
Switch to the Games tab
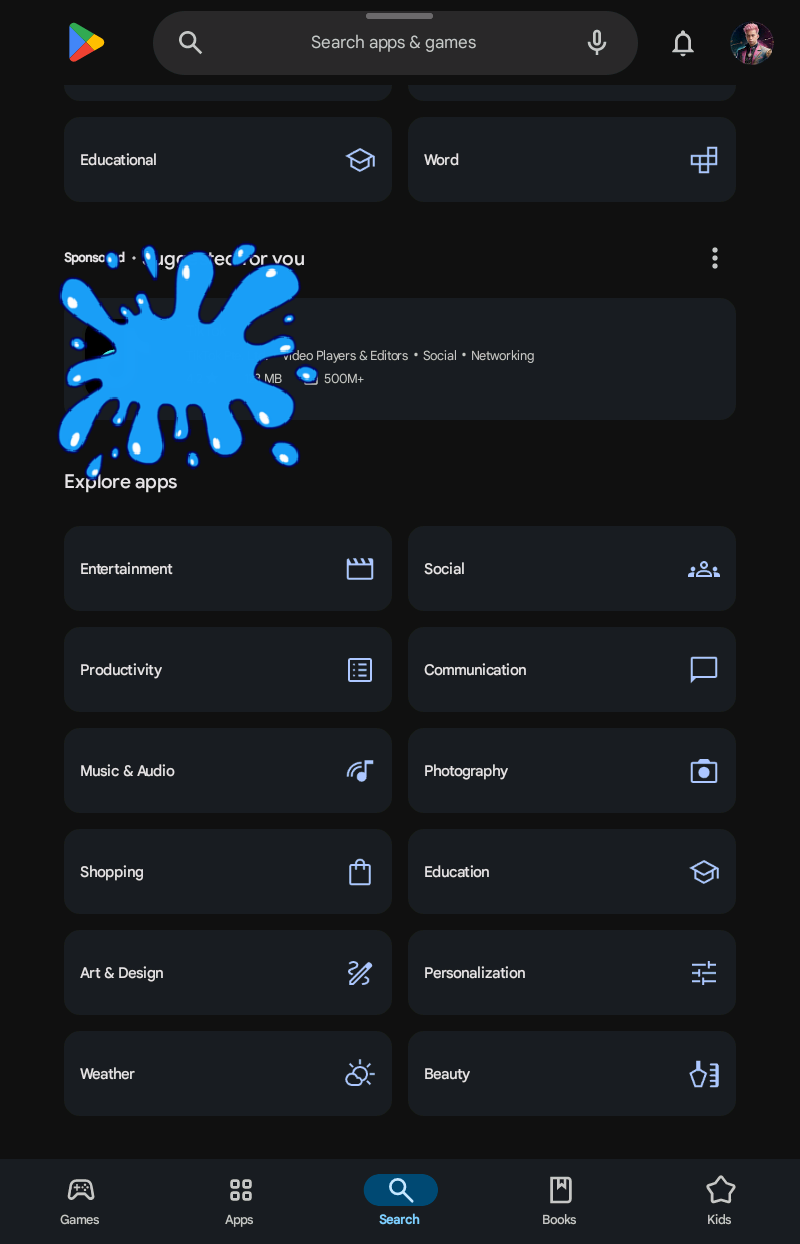[80, 1200]
